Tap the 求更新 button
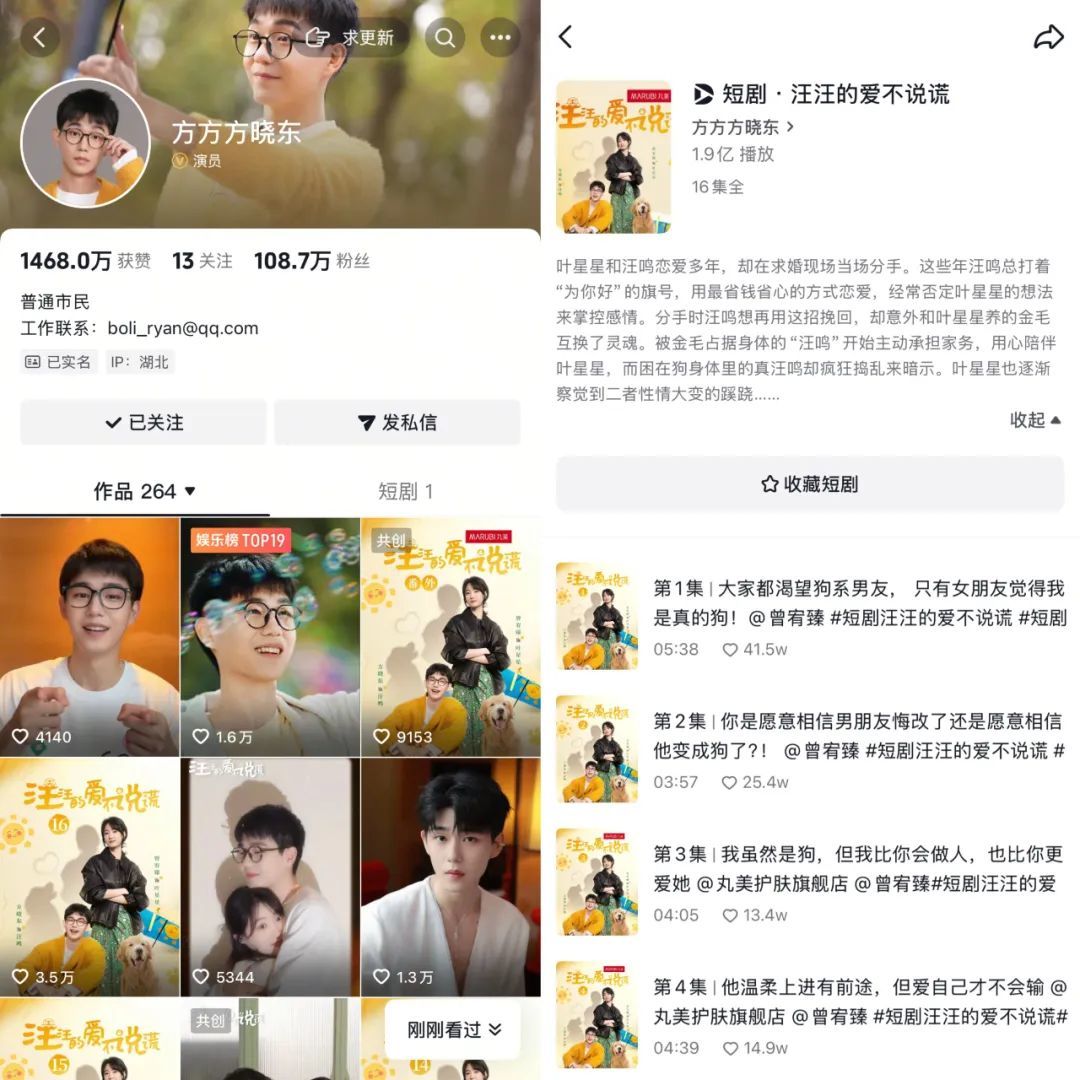1080x1080 pixels. (351, 38)
